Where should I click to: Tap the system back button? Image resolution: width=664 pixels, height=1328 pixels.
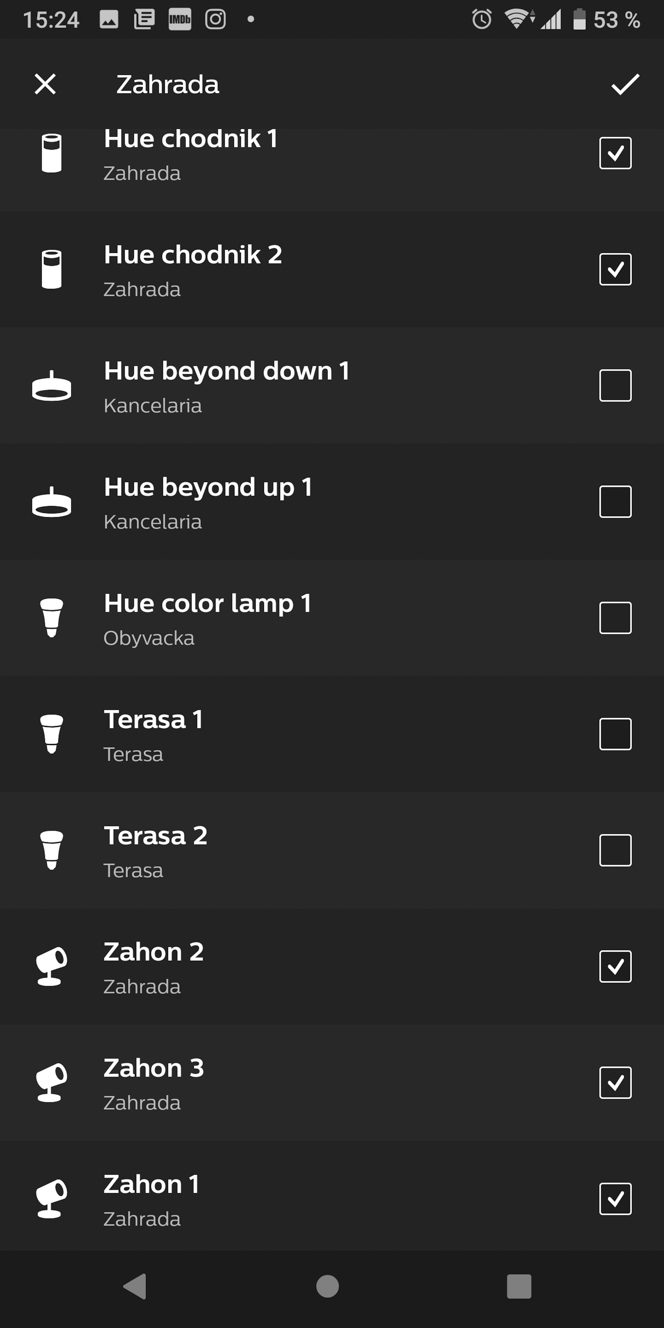[x=135, y=1286]
